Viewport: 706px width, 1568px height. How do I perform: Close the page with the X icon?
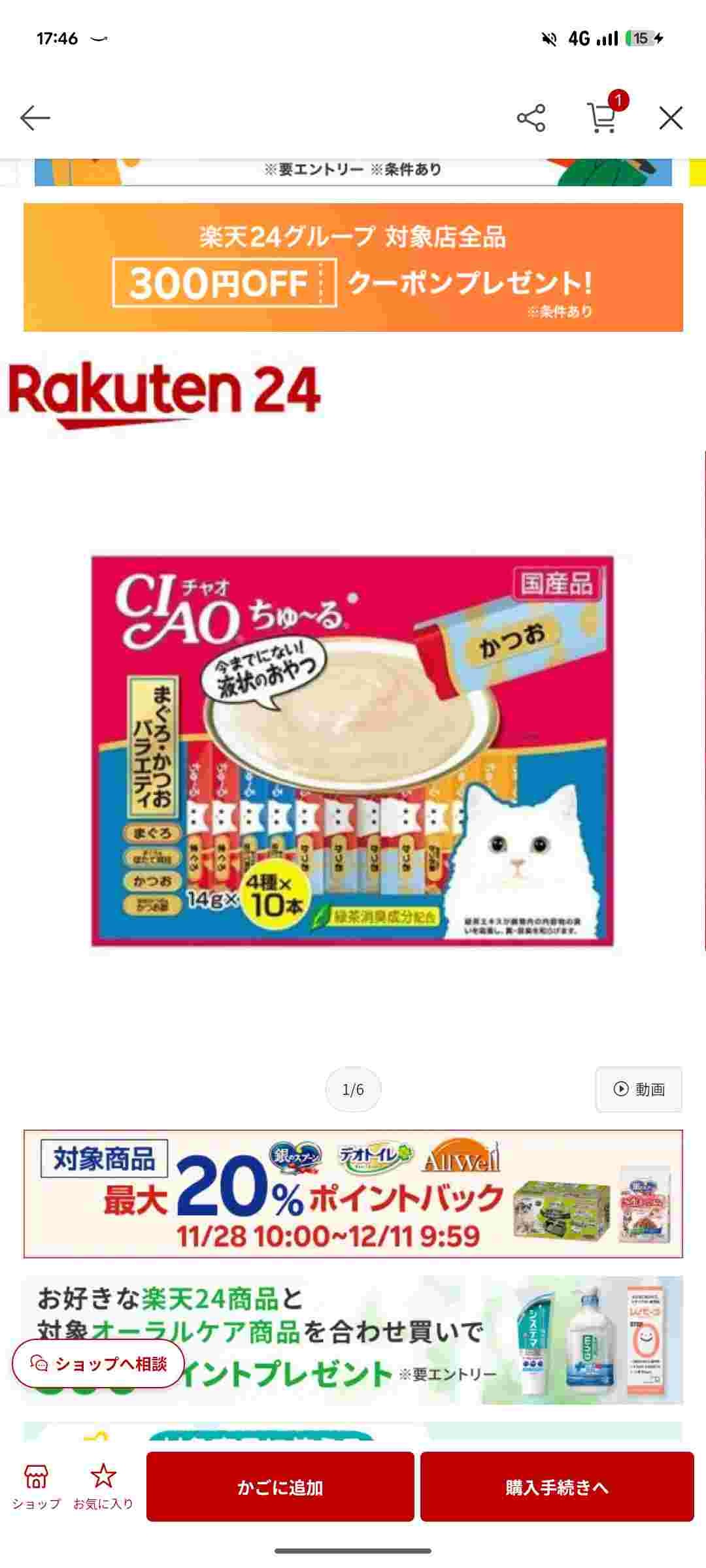pyautogui.click(x=671, y=118)
